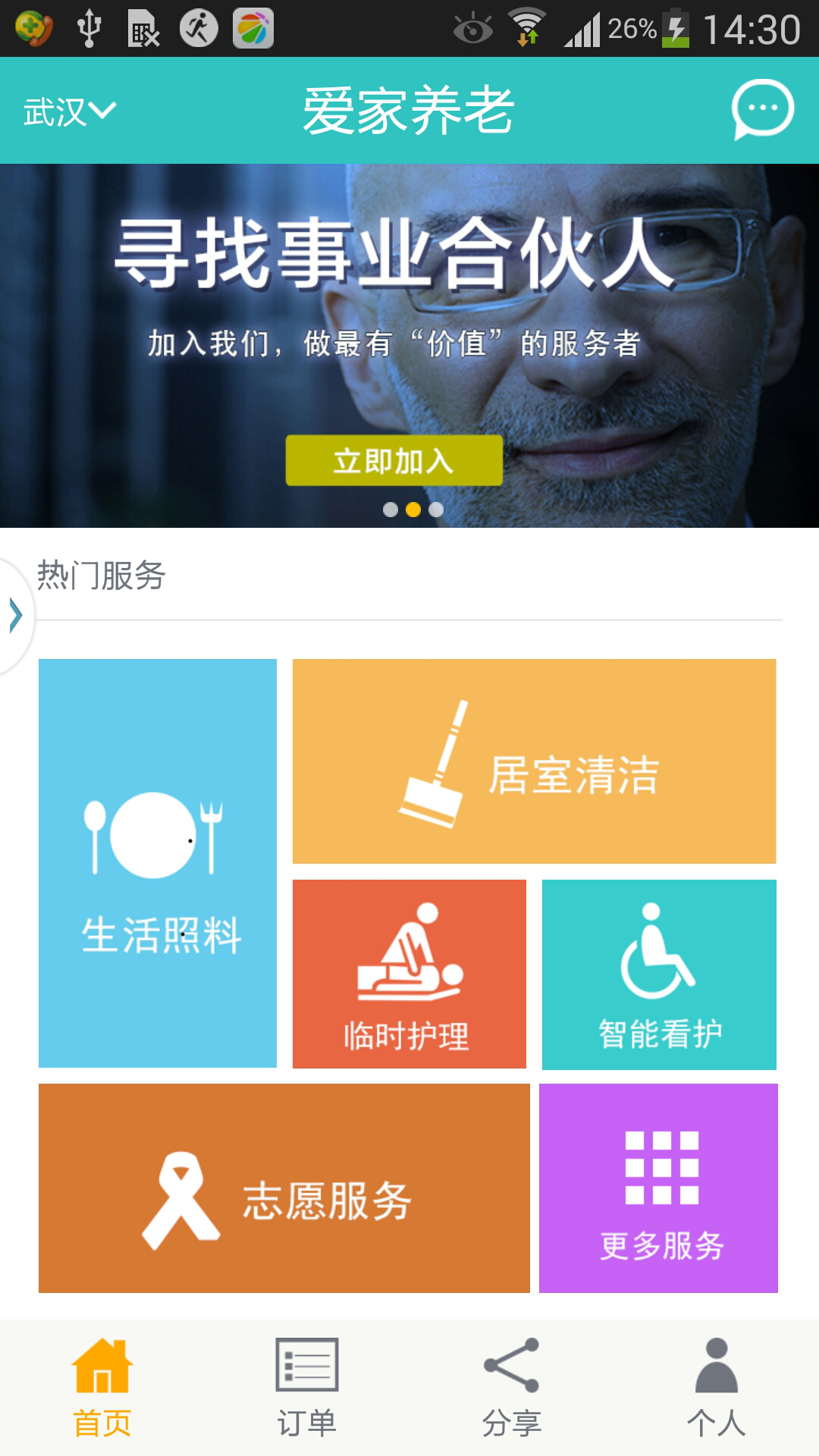Screen dimensions: 819x1456
Task: Open the 智能看护 service tile
Action: coord(659,974)
